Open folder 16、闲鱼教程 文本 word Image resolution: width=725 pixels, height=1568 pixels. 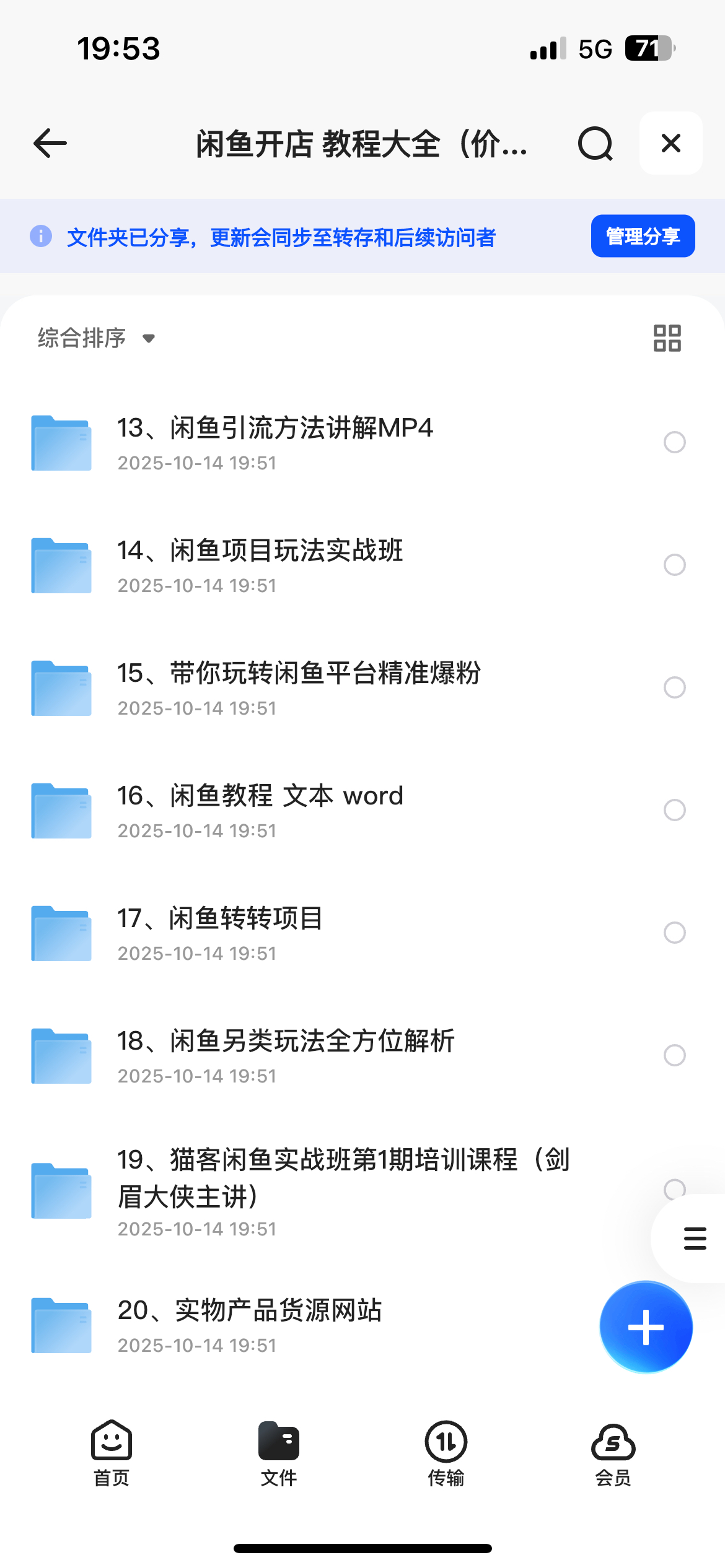tap(260, 810)
